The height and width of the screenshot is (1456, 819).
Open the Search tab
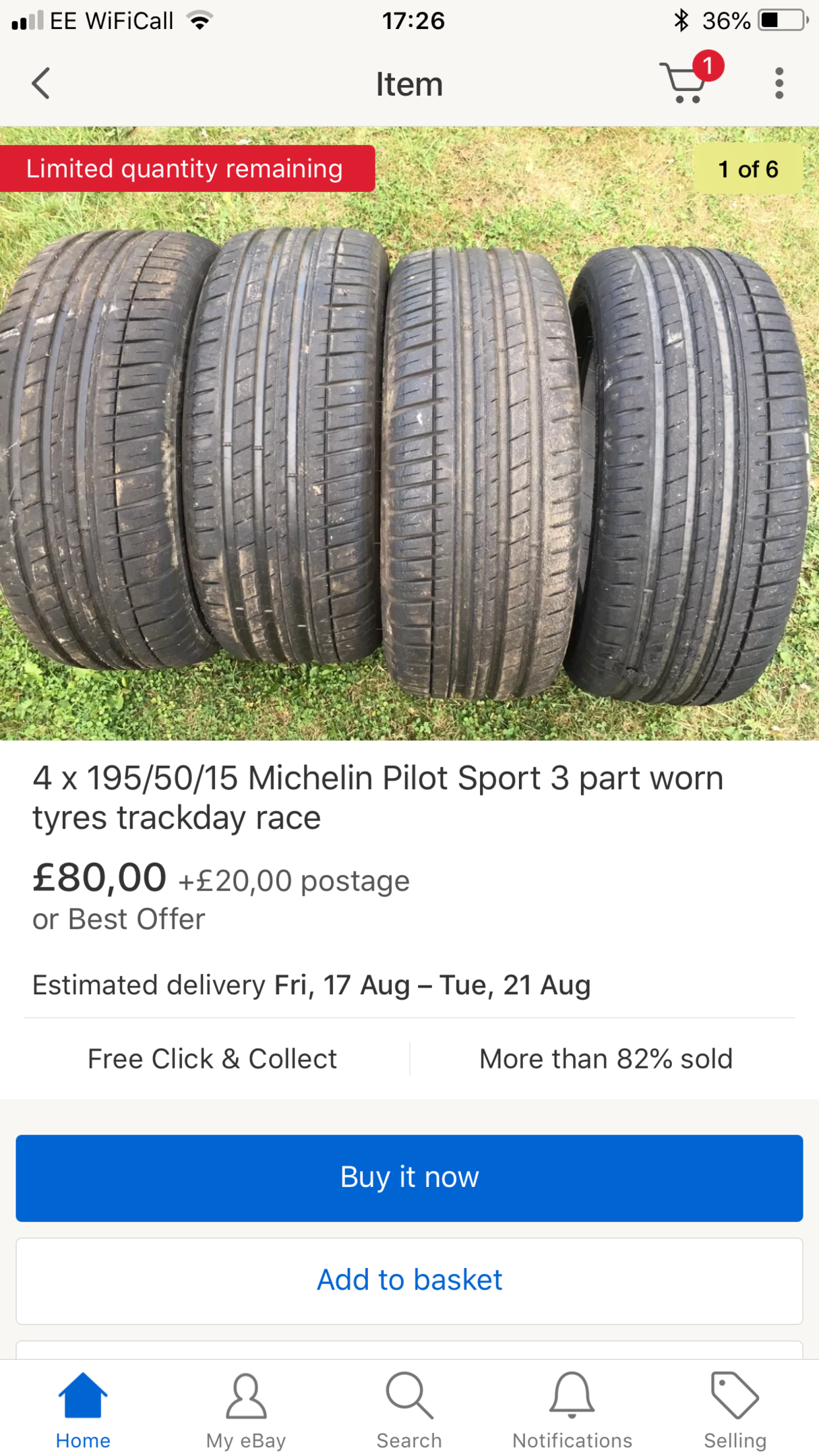409,1410
